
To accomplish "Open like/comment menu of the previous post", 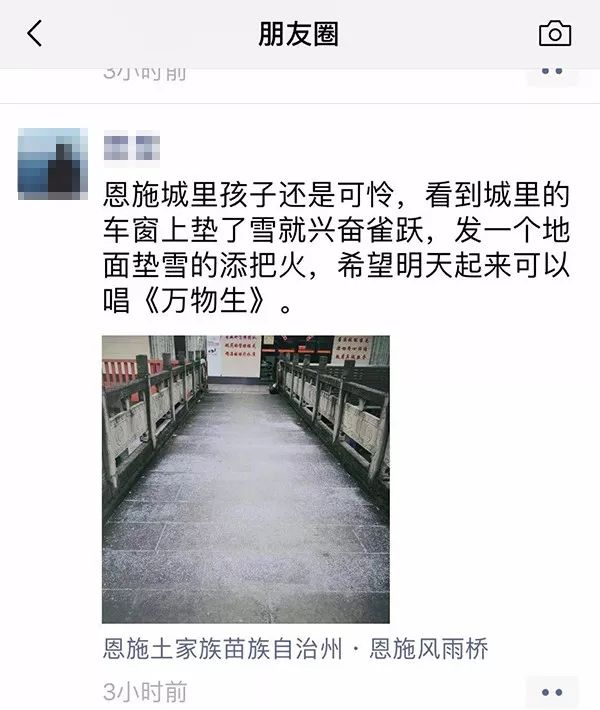I will point(551,71).
